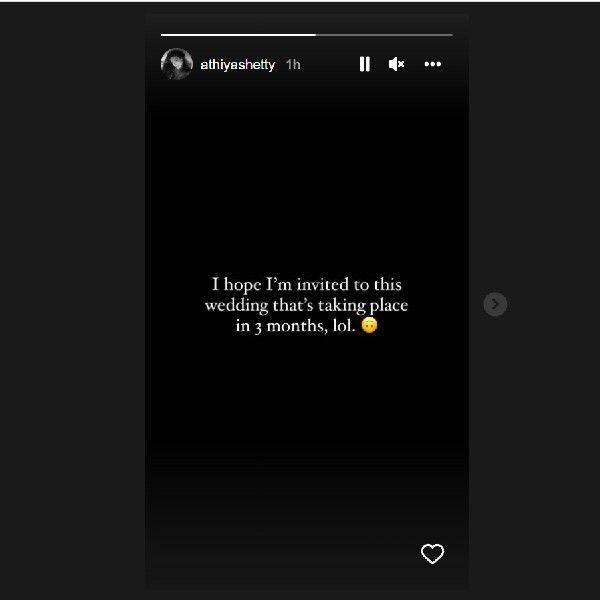Open the three-dot overflow menu

tap(432, 64)
